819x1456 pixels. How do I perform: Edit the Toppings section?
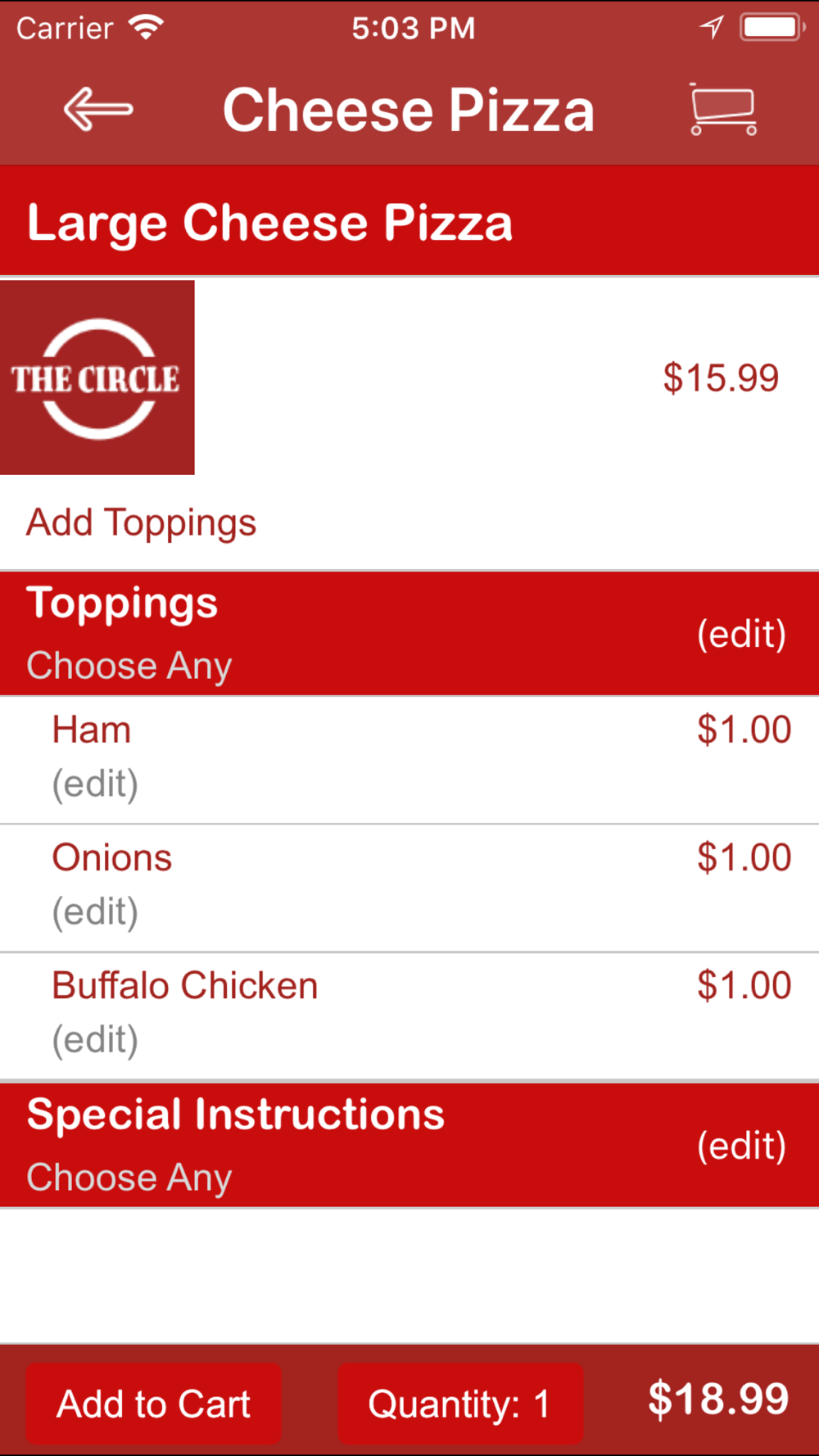click(x=741, y=635)
